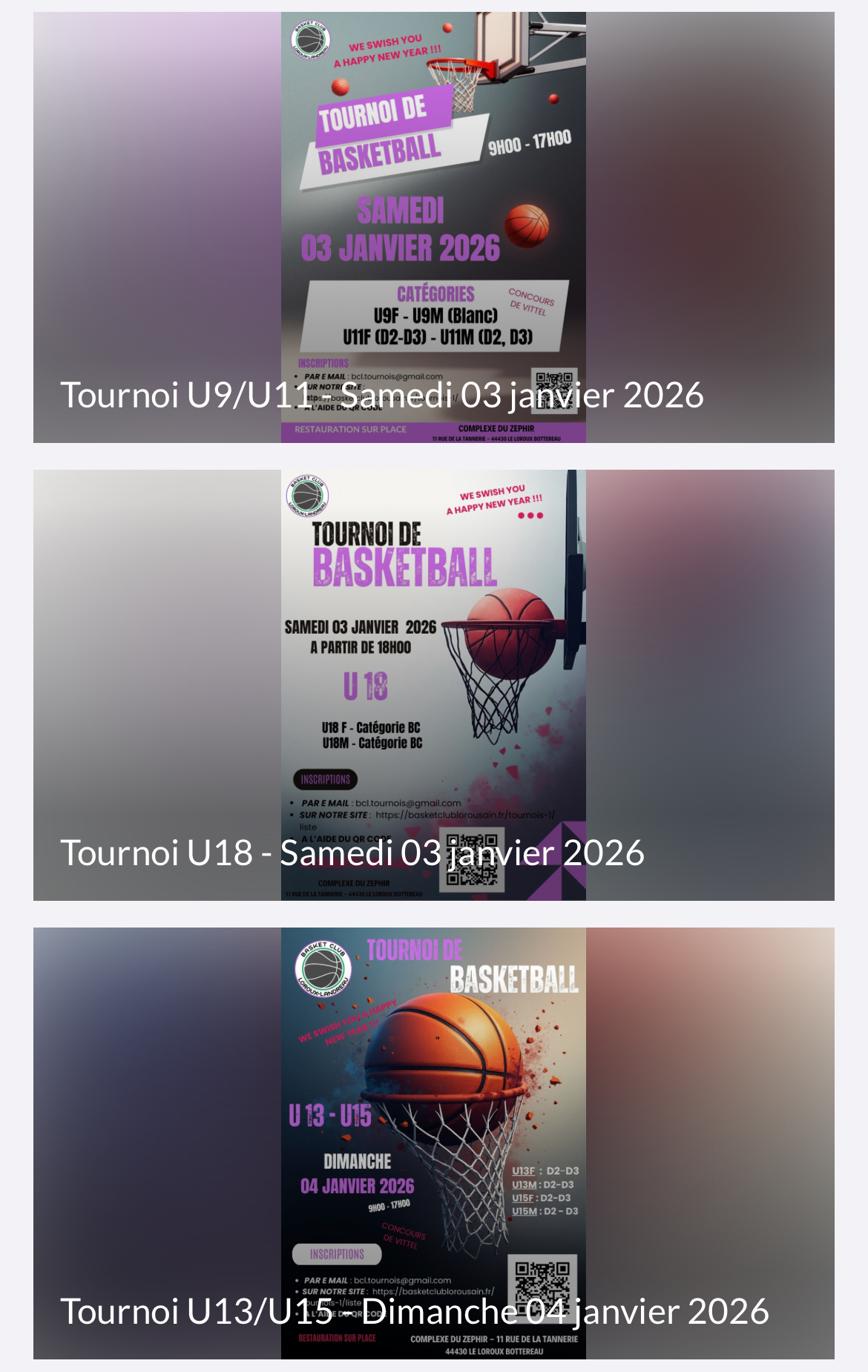Image resolution: width=868 pixels, height=1372 pixels.
Task: Open the Tournoi U18 Samedi 03 janvier card
Action: coord(352,852)
